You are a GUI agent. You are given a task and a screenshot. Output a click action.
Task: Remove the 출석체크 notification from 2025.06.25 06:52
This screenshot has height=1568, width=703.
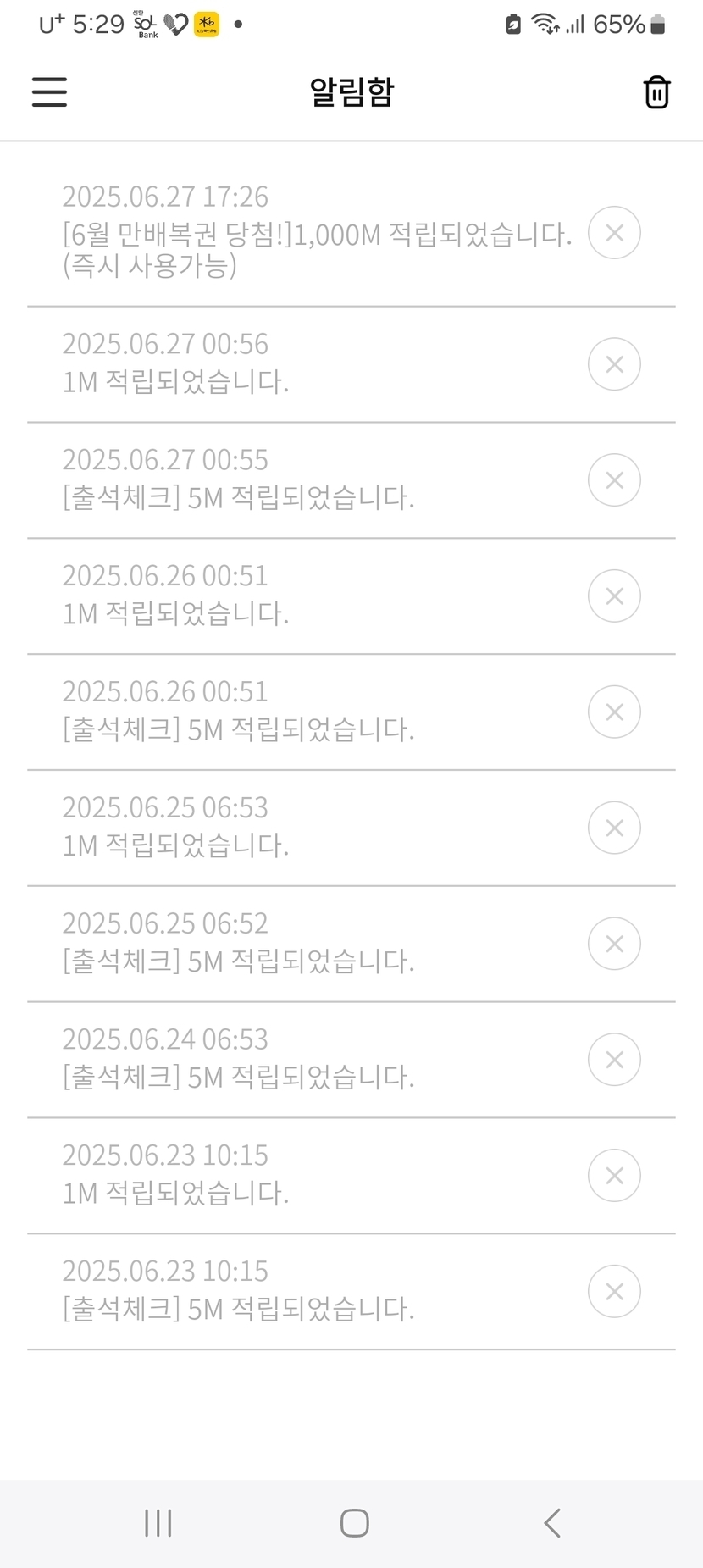tap(614, 944)
